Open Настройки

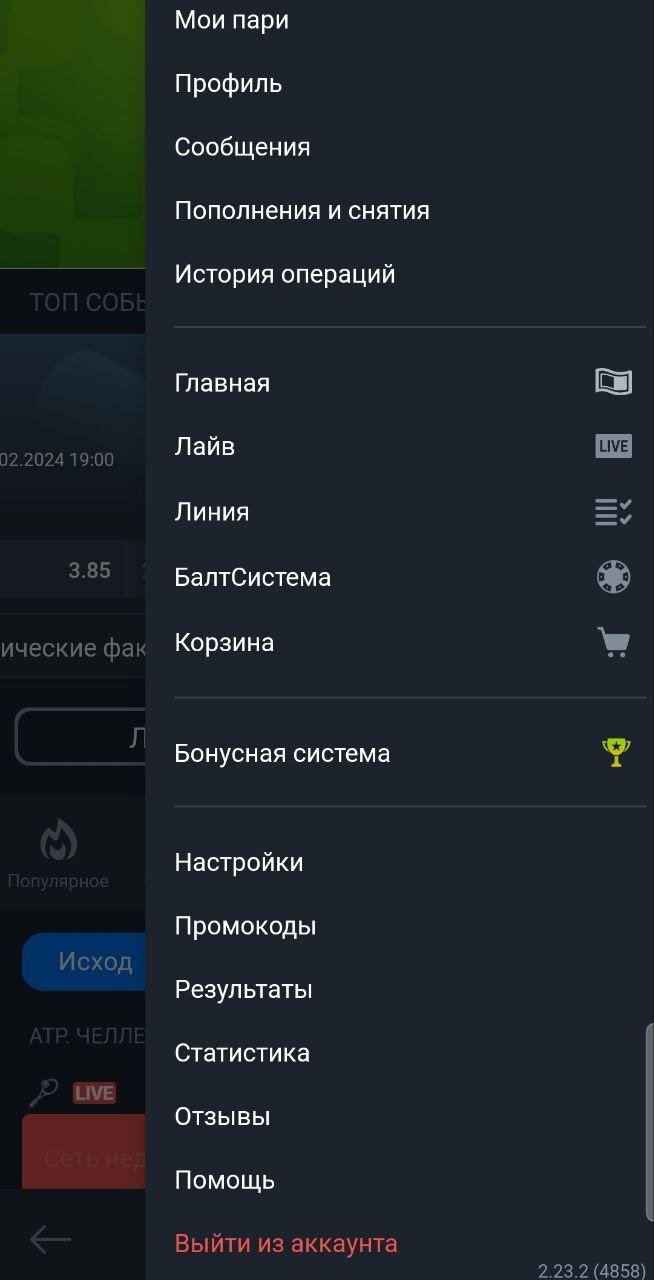[x=239, y=862]
